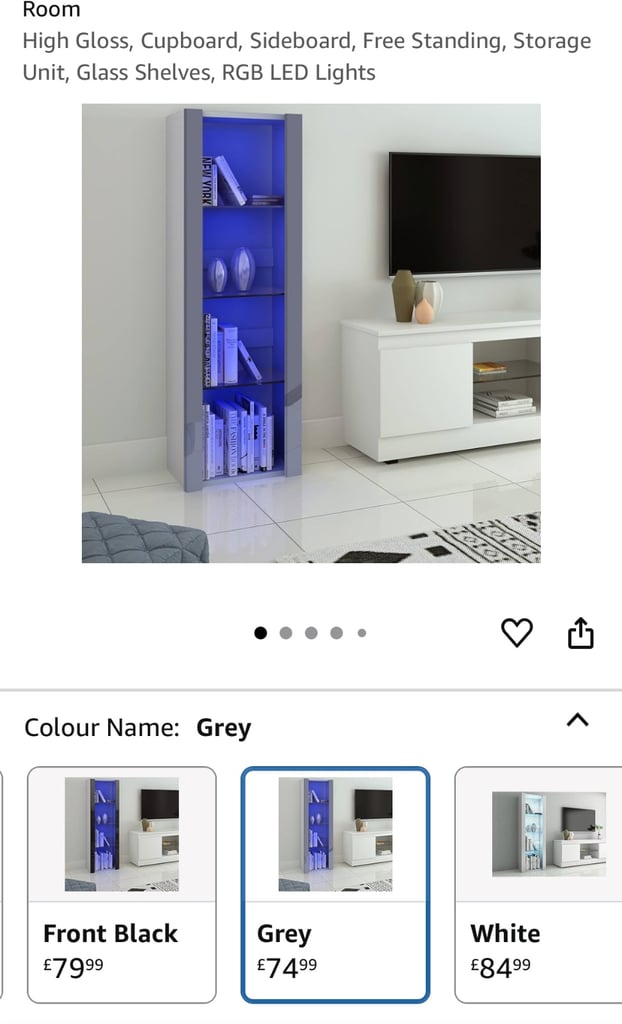Choose the Grey colour option

point(335,884)
